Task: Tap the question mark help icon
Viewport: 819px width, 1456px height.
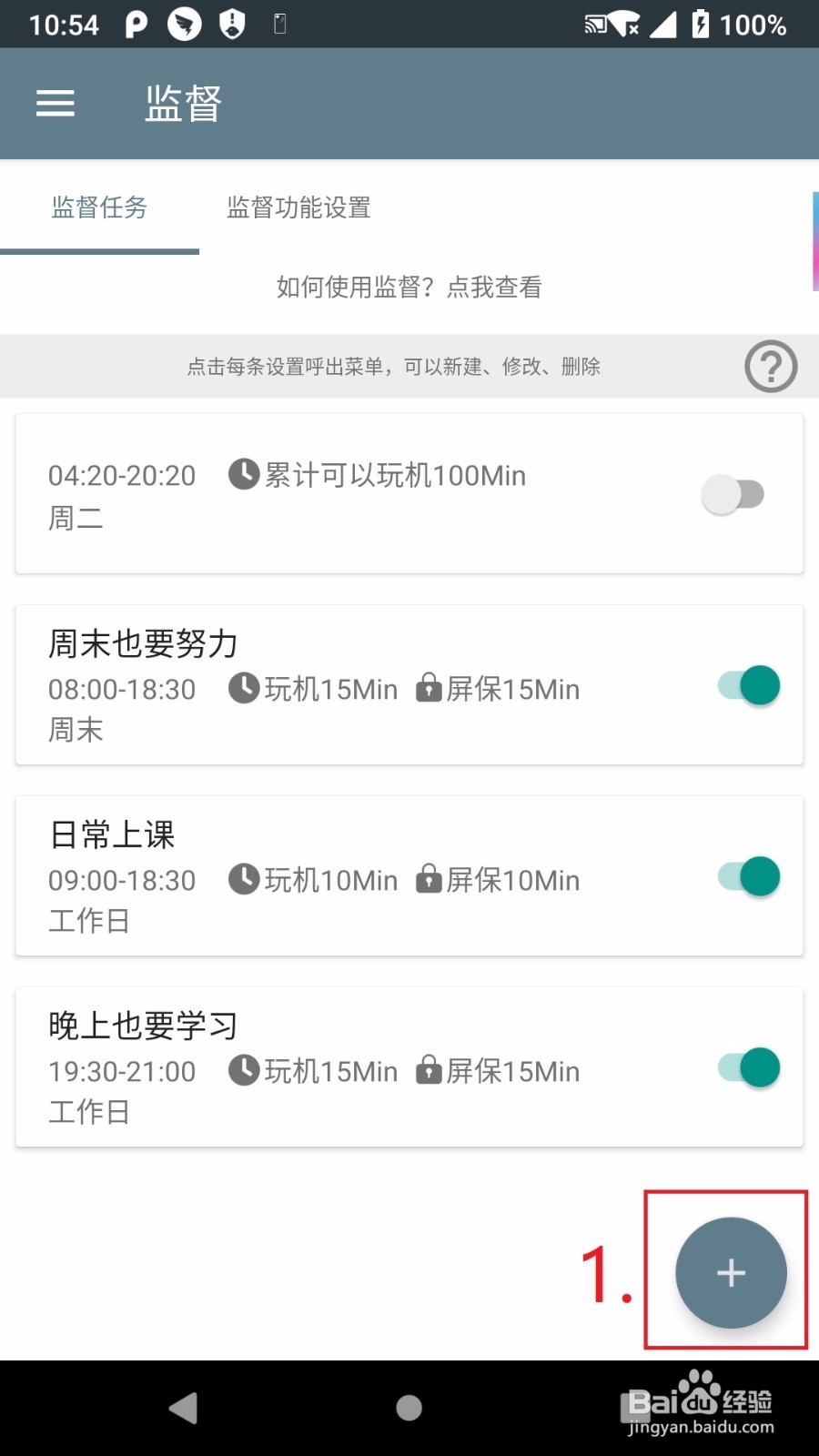Action: point(771,367)
